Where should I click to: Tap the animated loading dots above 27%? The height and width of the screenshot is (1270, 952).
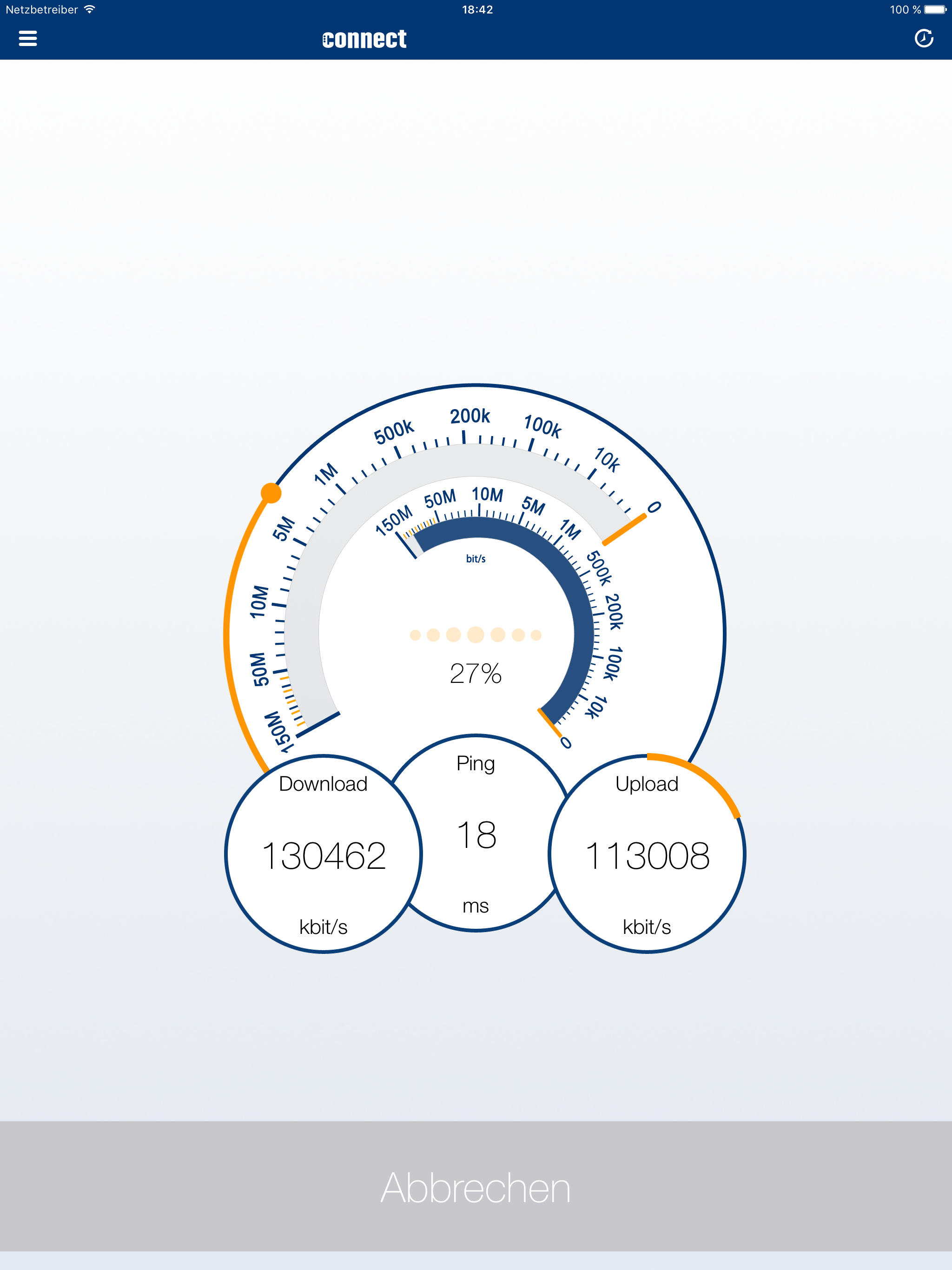point(476,635)
